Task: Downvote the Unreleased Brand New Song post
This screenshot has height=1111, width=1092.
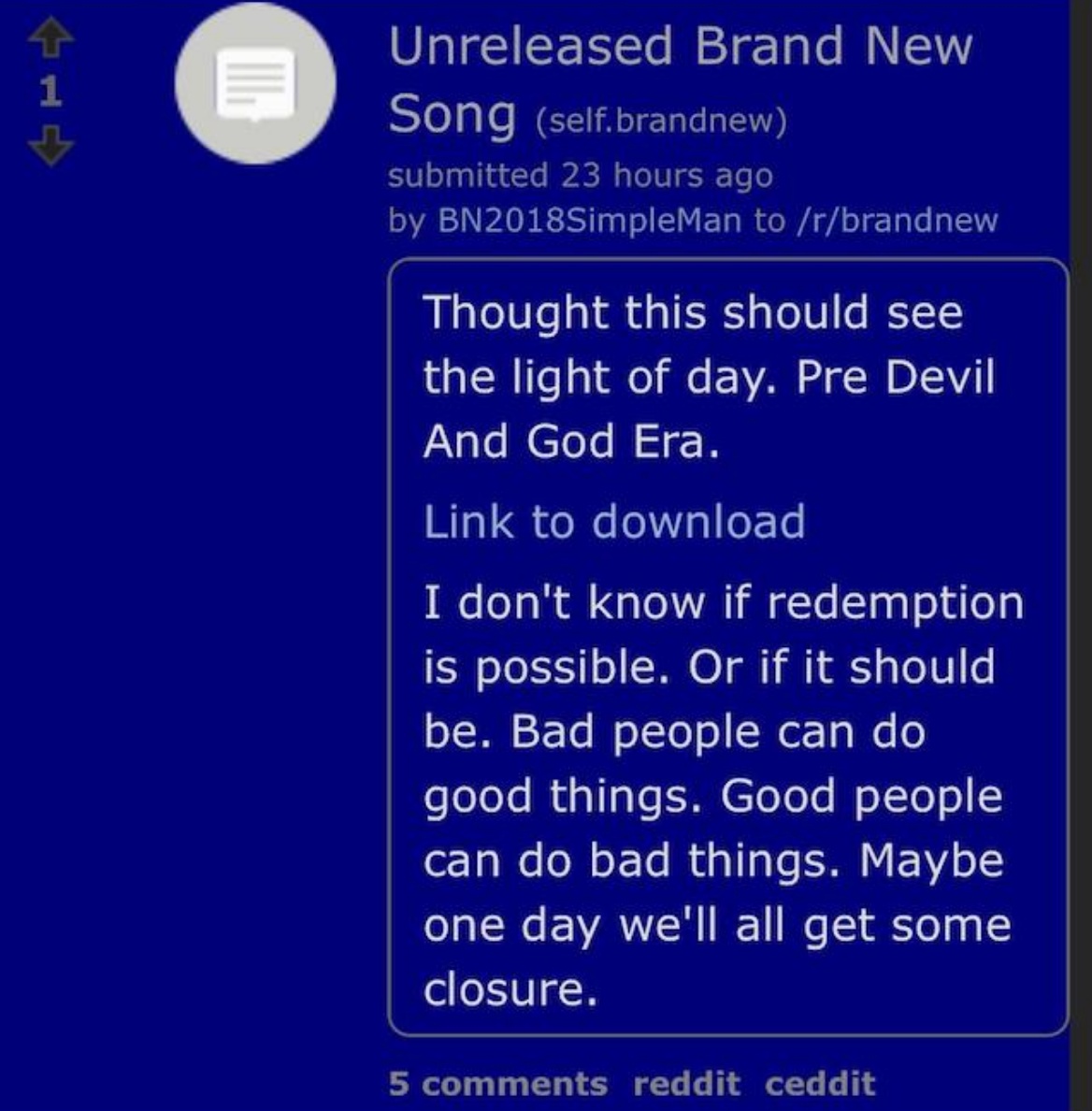Action: (x=50, y=145)
